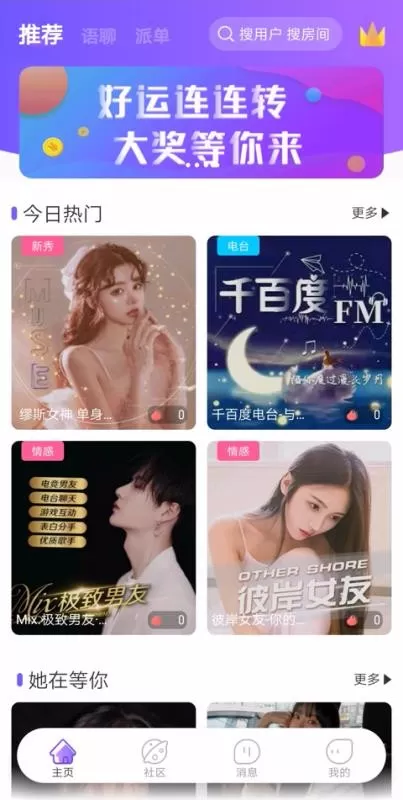
Task: Open the 缪斯女神 room card
Action: pyautogui.click(x=104, y=333)
